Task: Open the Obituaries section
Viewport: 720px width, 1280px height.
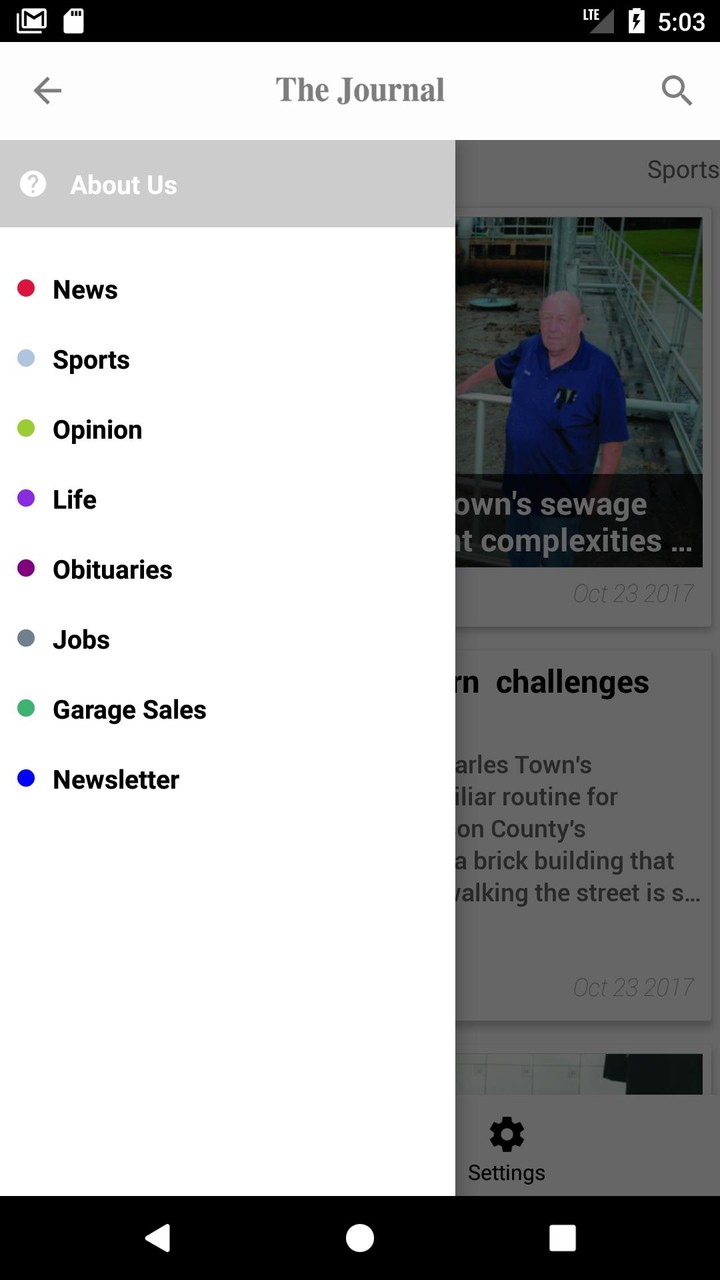Action: (x=112, y=569)
